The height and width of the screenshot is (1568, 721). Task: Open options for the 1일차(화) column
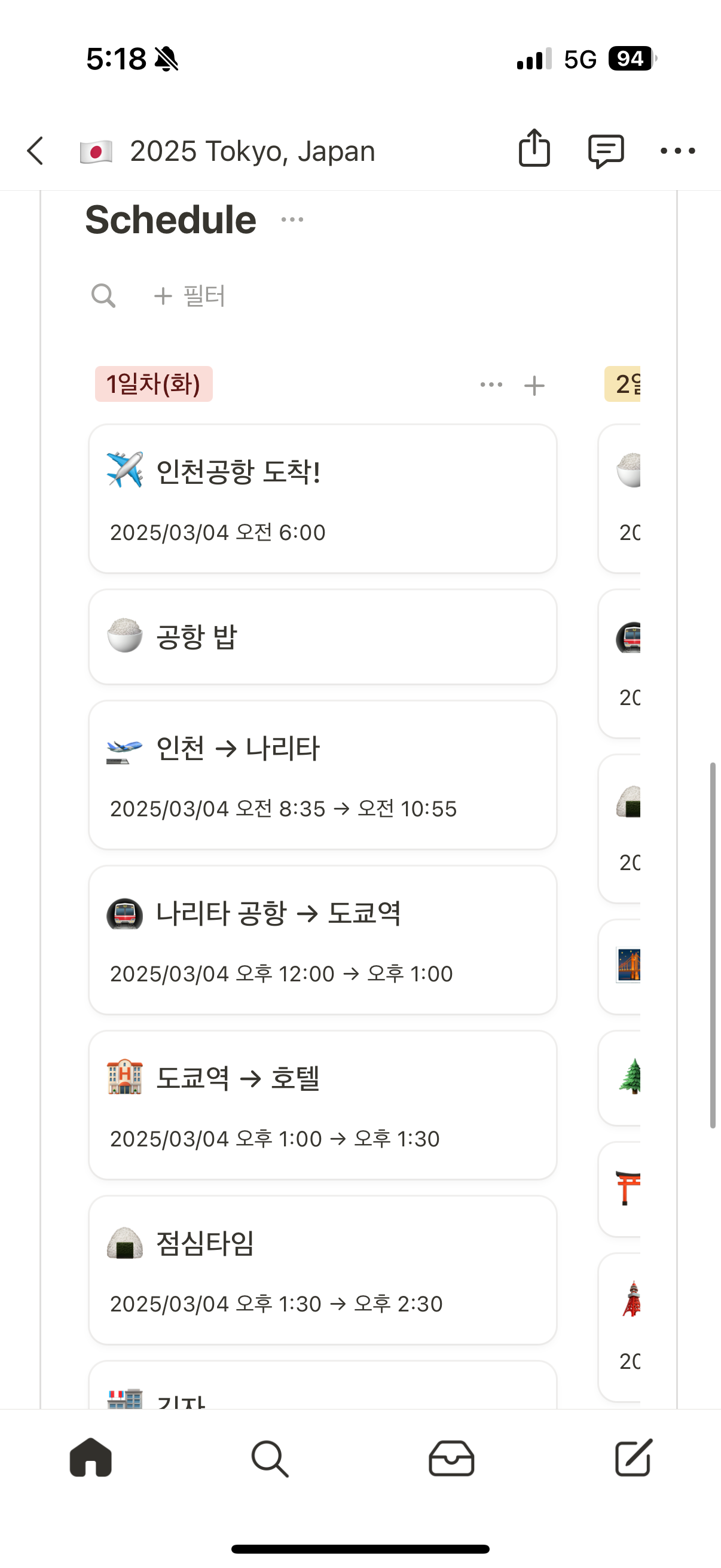tap(491, 385)
